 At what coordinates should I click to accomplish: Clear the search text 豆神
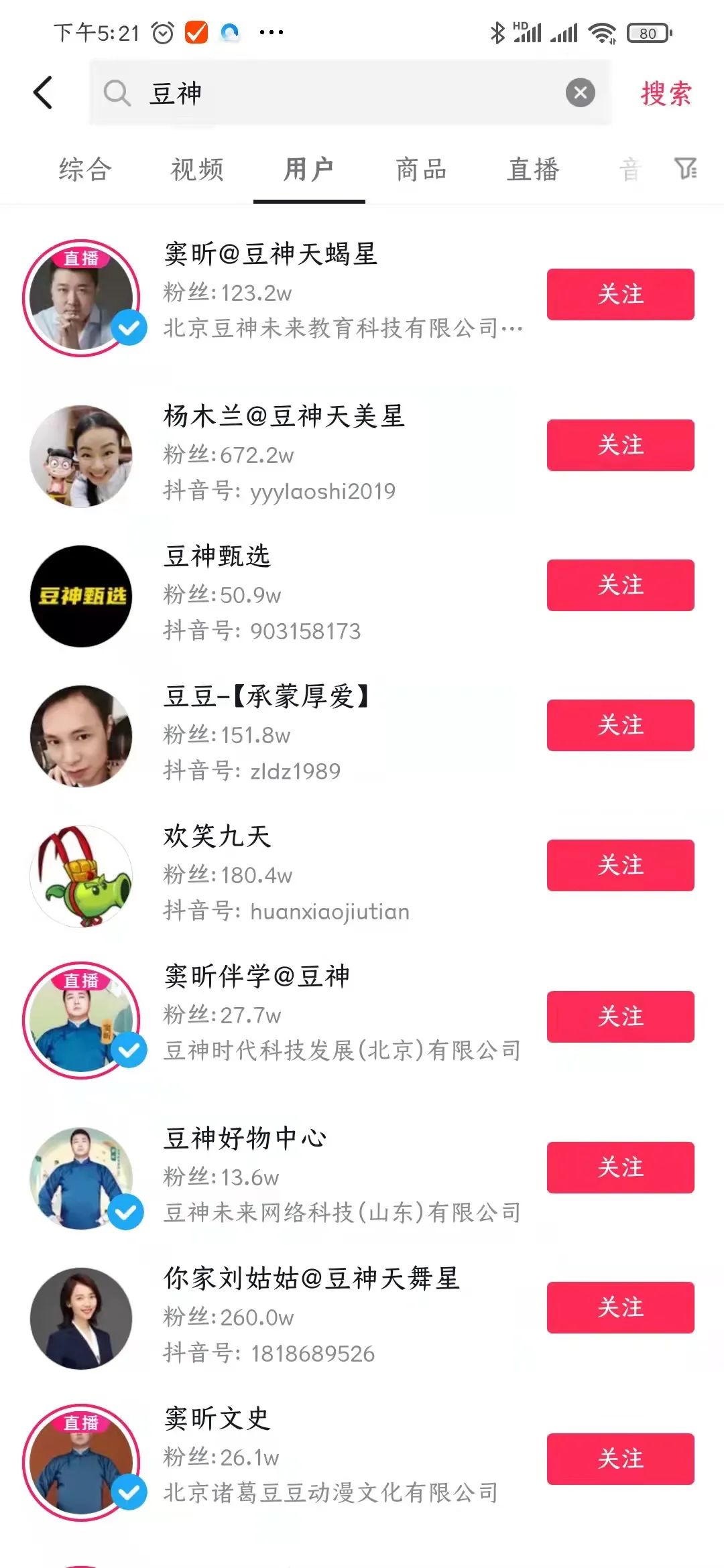click(580, 92)
